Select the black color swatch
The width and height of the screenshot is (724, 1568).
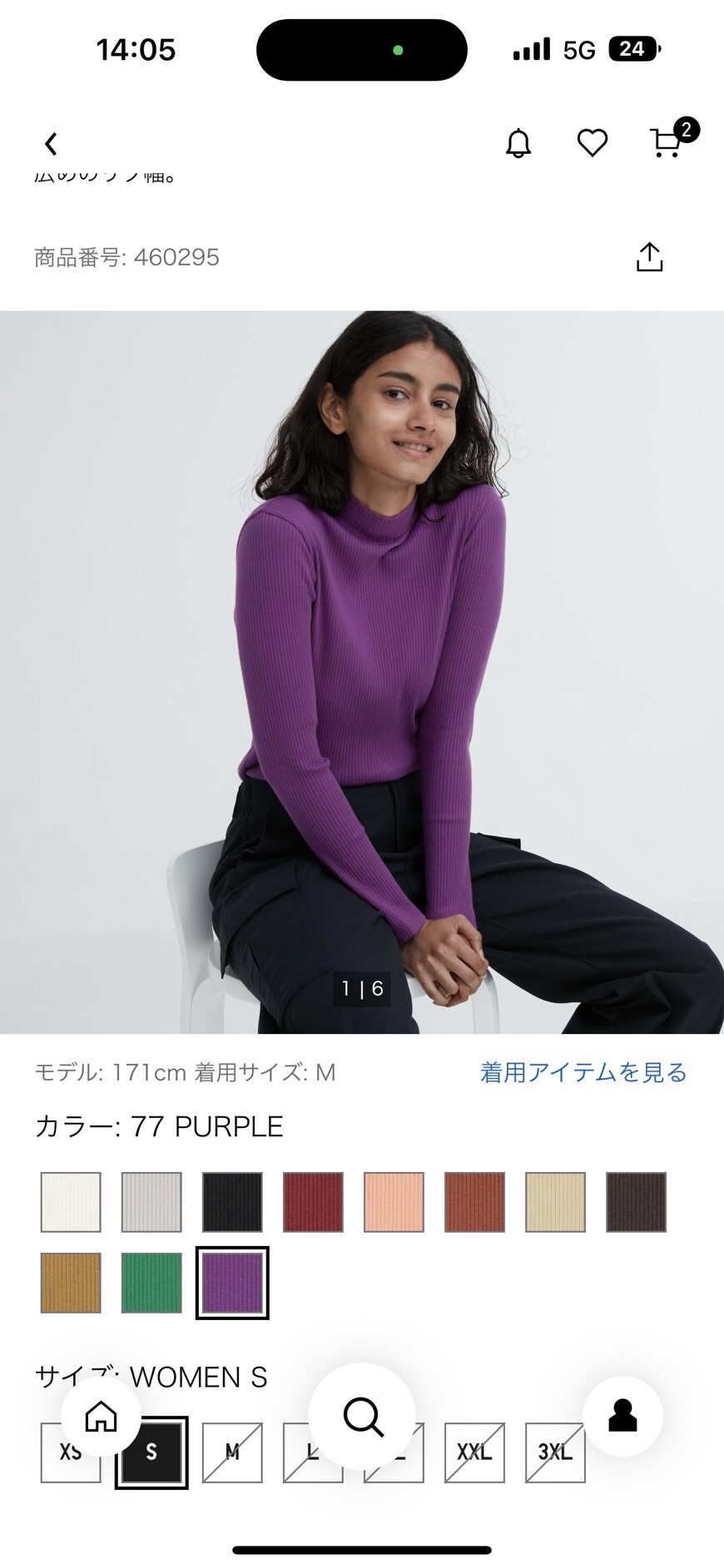coord(232,1202)
